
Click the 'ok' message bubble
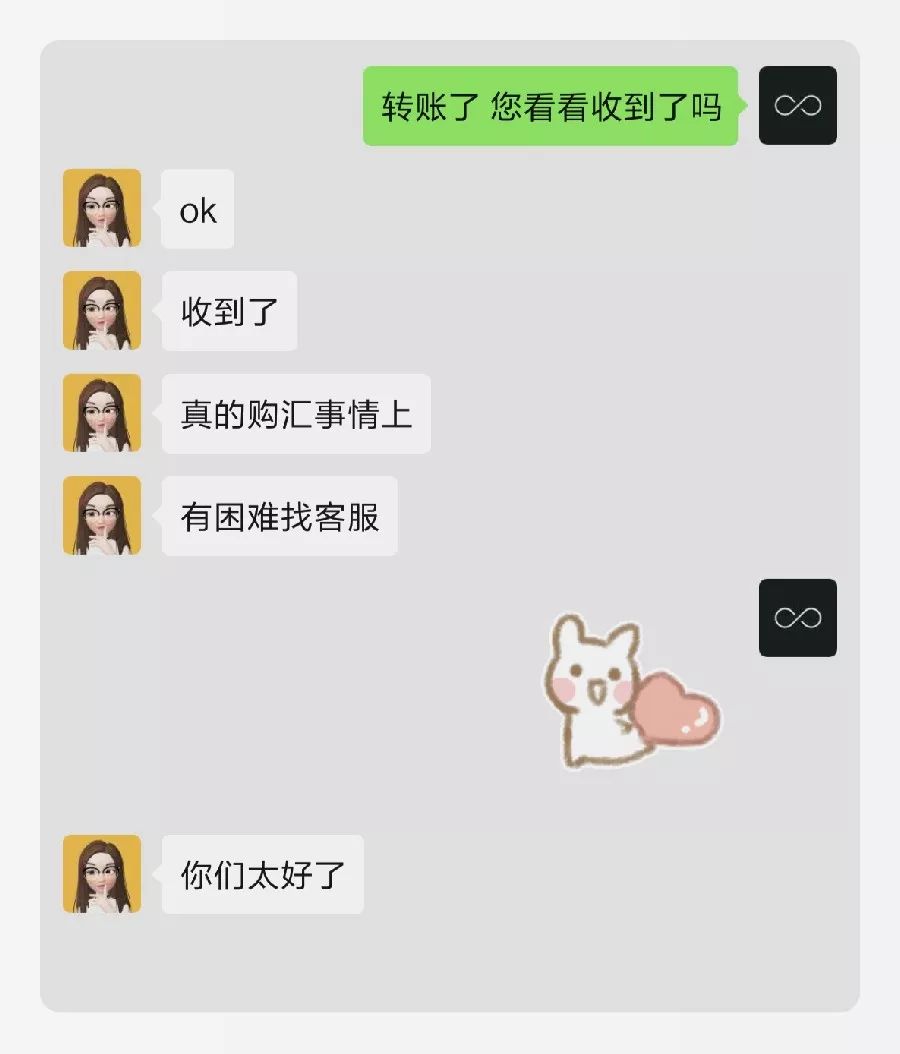pyautogui.click(x=196, y=210)
